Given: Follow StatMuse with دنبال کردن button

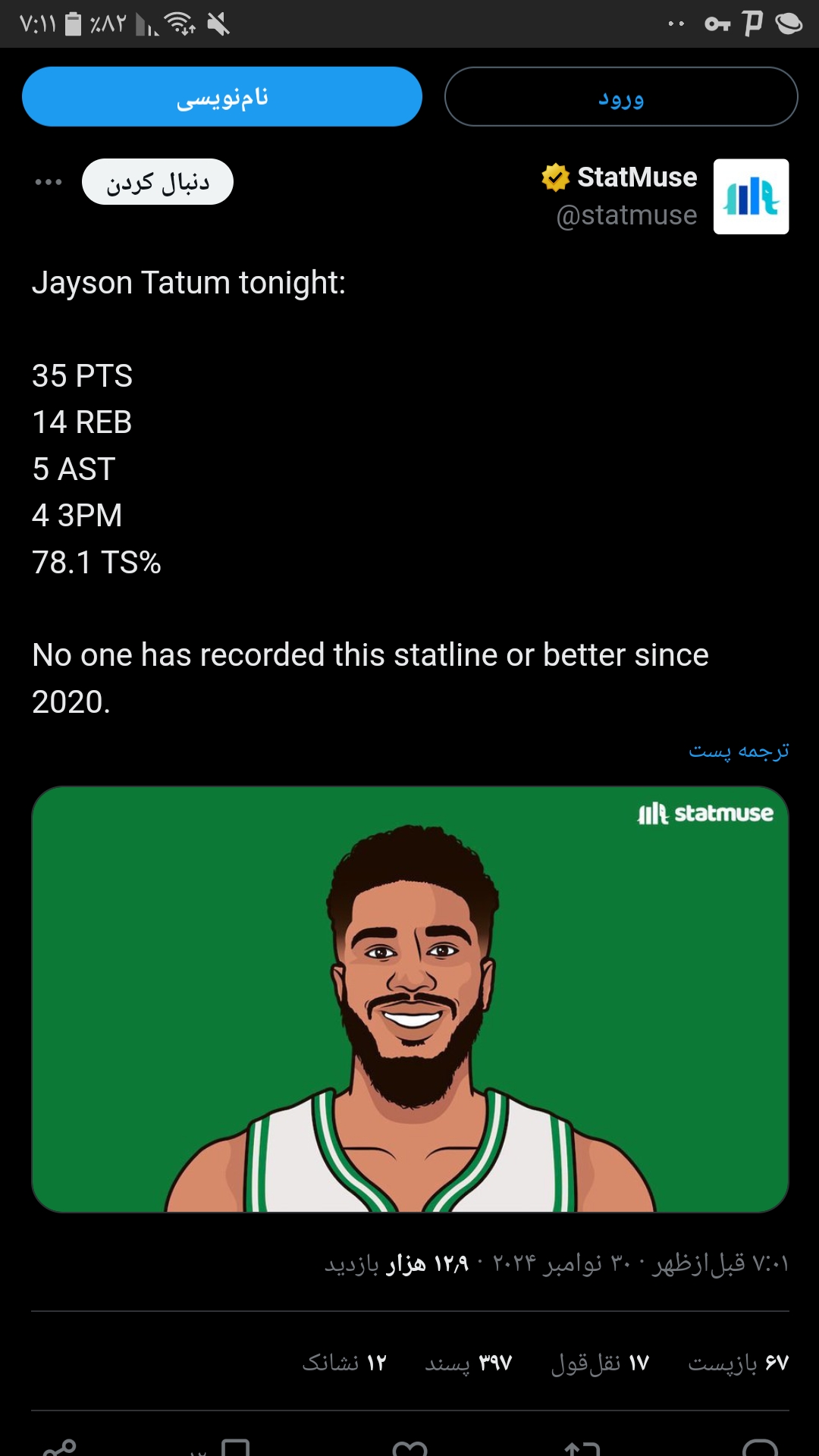Looking at the screenshot, I should (158, 182).
